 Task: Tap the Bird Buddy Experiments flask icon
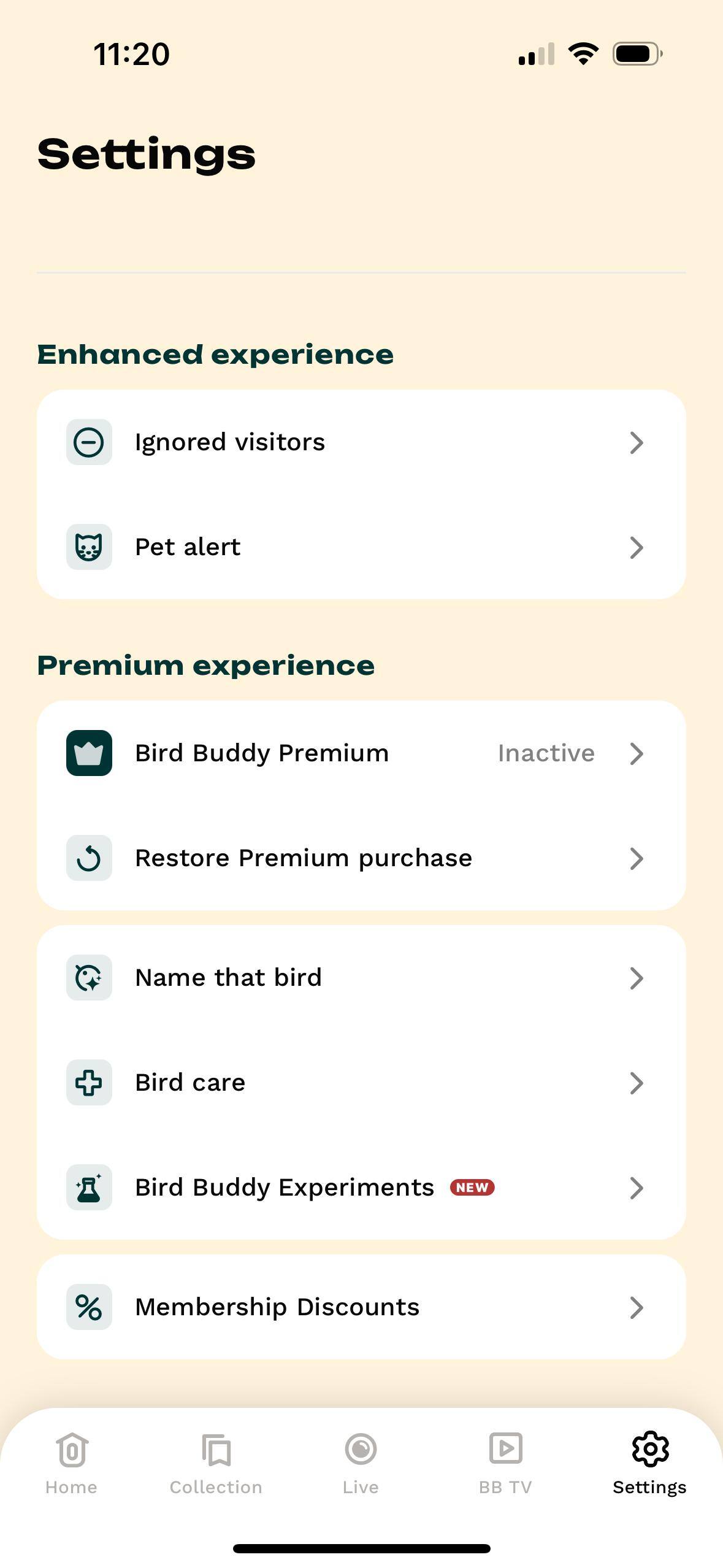(x=88, y=1188)
